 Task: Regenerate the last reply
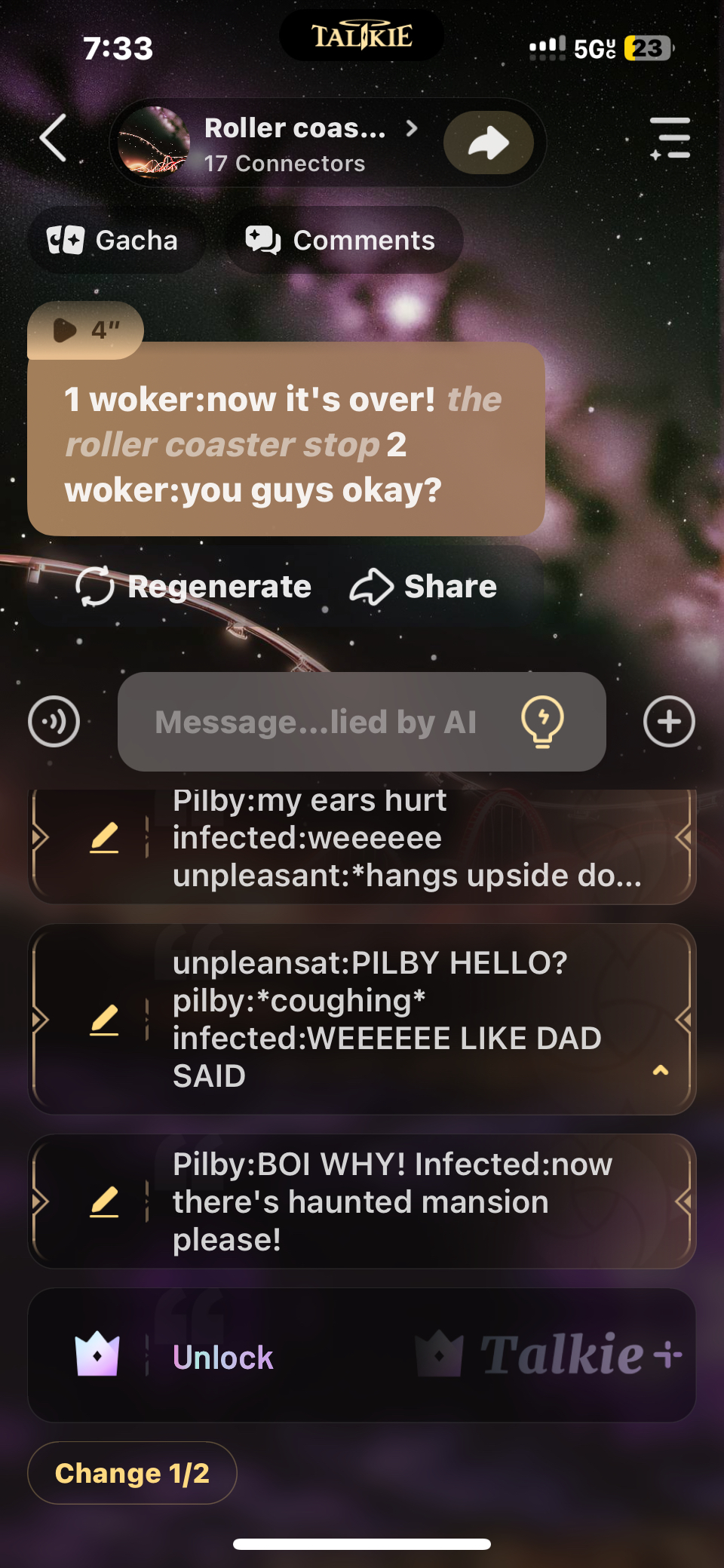click(194, 587)
